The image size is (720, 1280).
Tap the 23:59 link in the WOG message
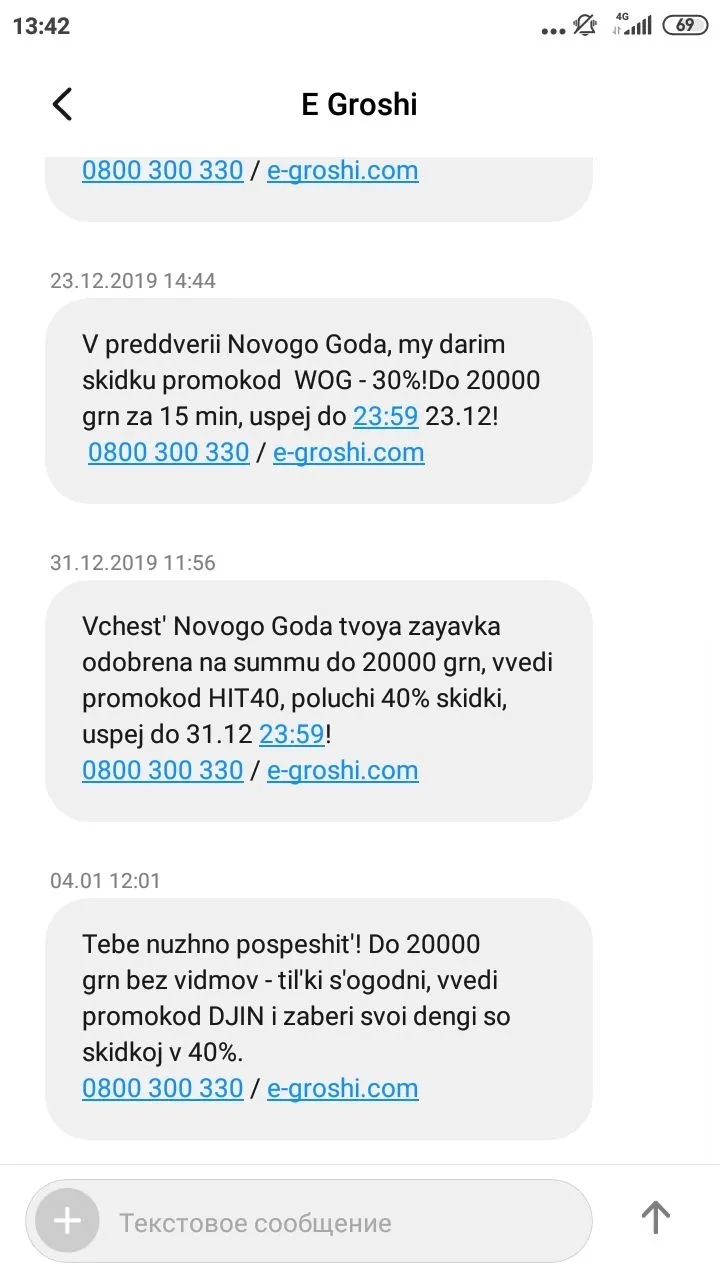tap(385, 416)
